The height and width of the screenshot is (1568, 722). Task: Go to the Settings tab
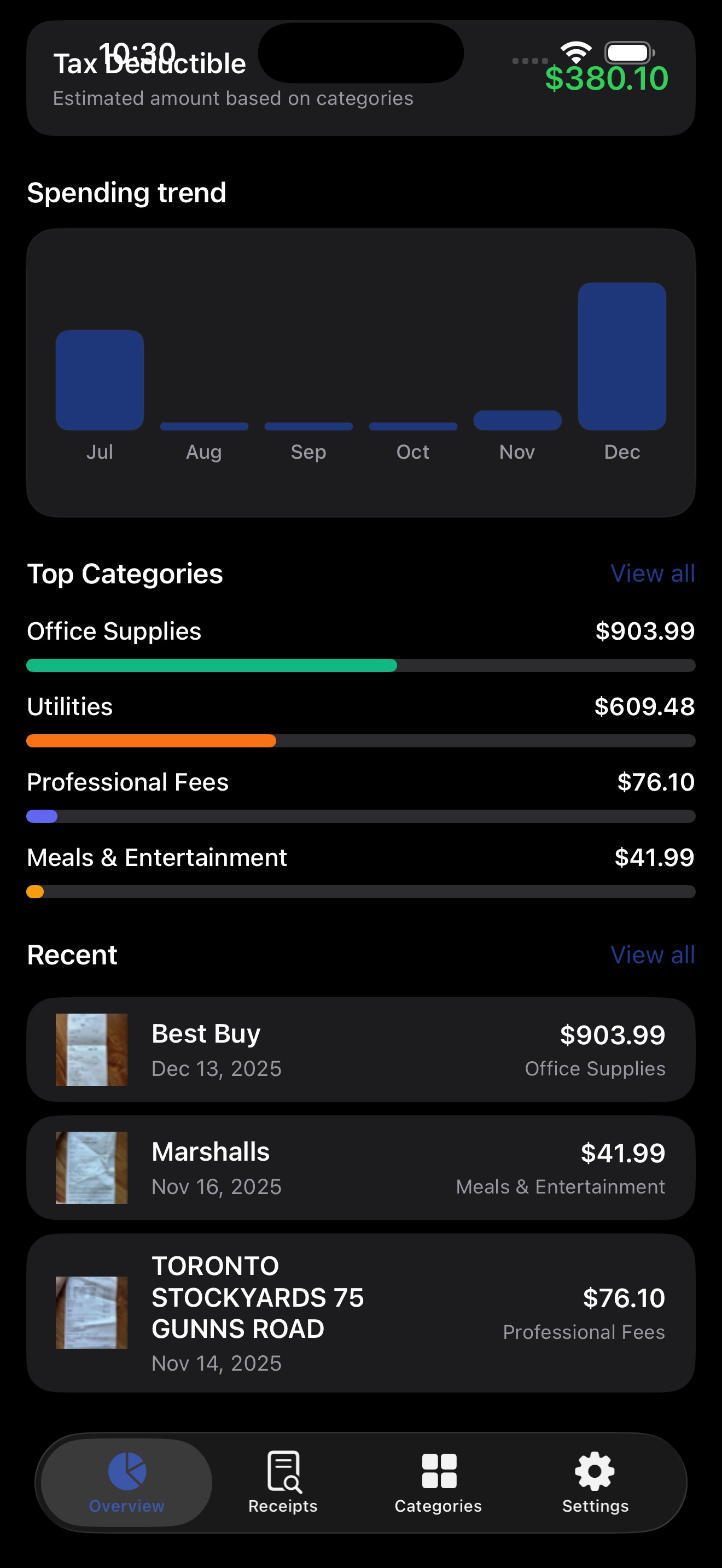tap(595, 1482)
